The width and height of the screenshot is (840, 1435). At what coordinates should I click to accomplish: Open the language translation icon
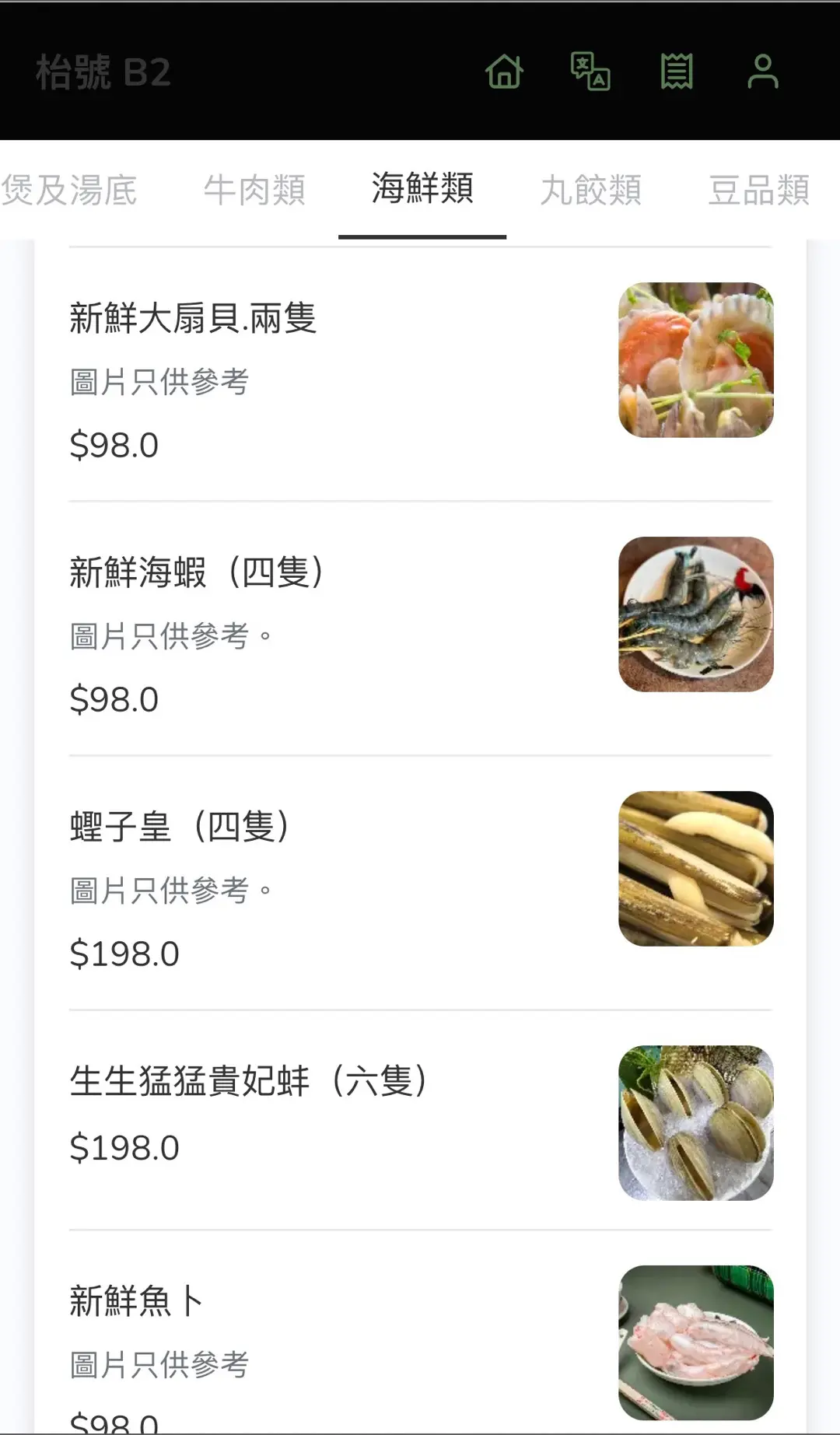click(x=590, y=72)
